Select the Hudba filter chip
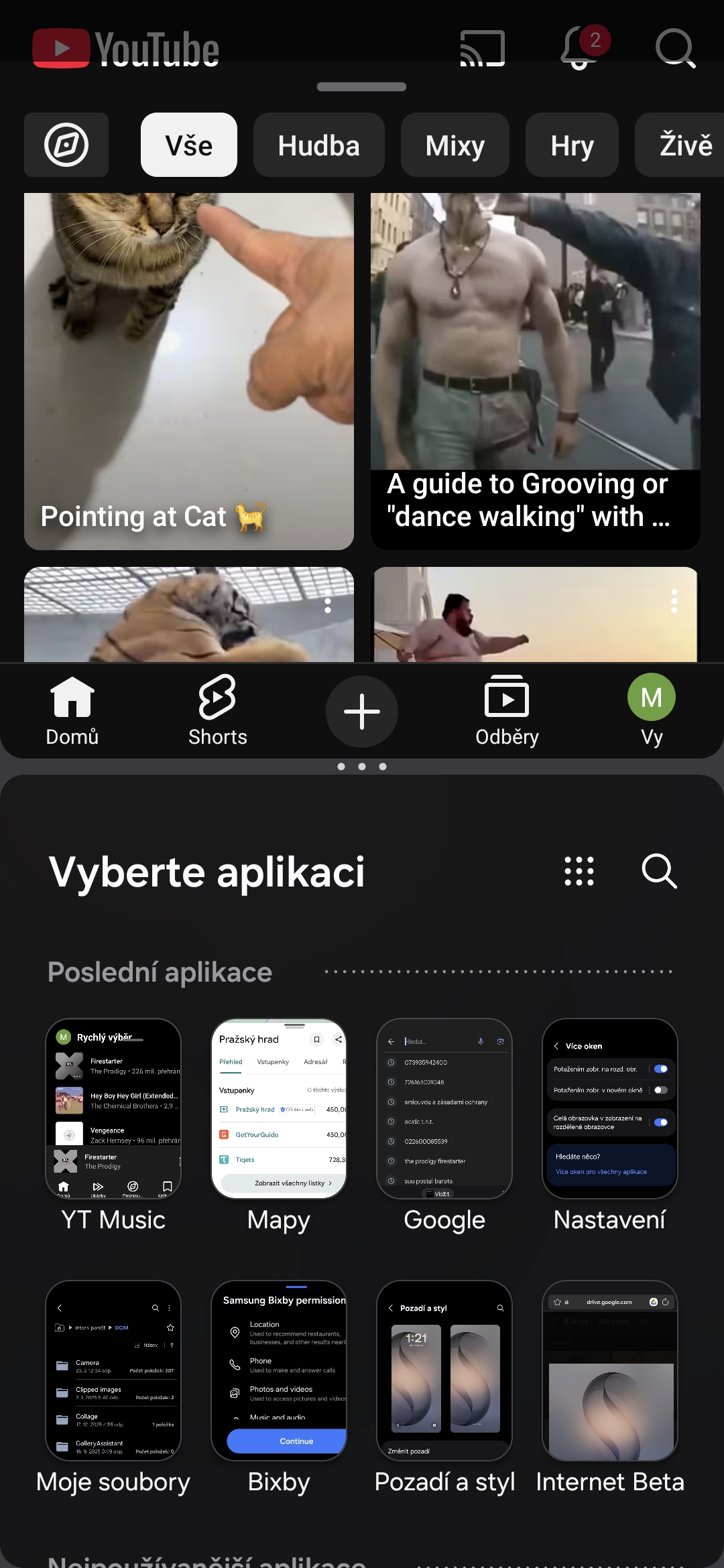 [318, 145]
